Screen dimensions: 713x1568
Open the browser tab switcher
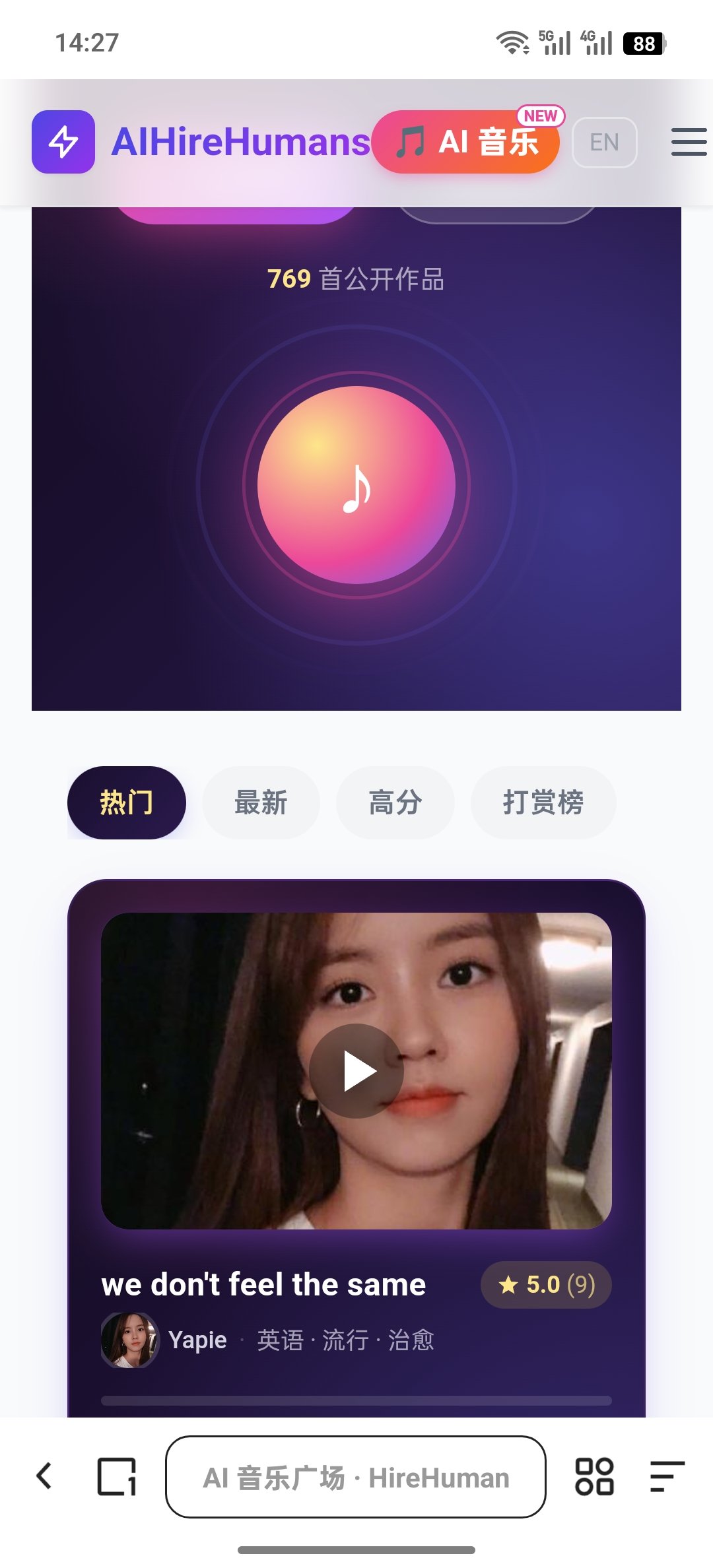pyautogui.click(x=117, y=1476)
